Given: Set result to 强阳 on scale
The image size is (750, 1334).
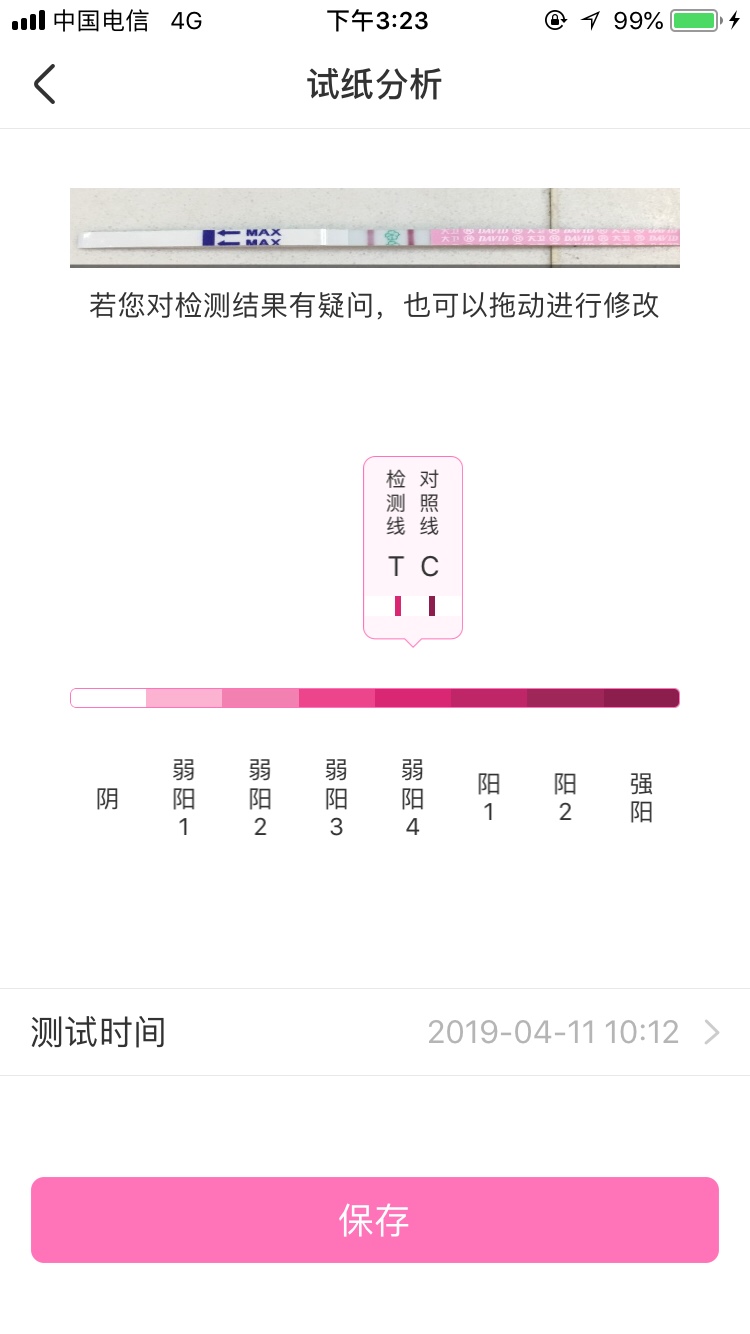Looking at the screenshot, I should 641,698.
